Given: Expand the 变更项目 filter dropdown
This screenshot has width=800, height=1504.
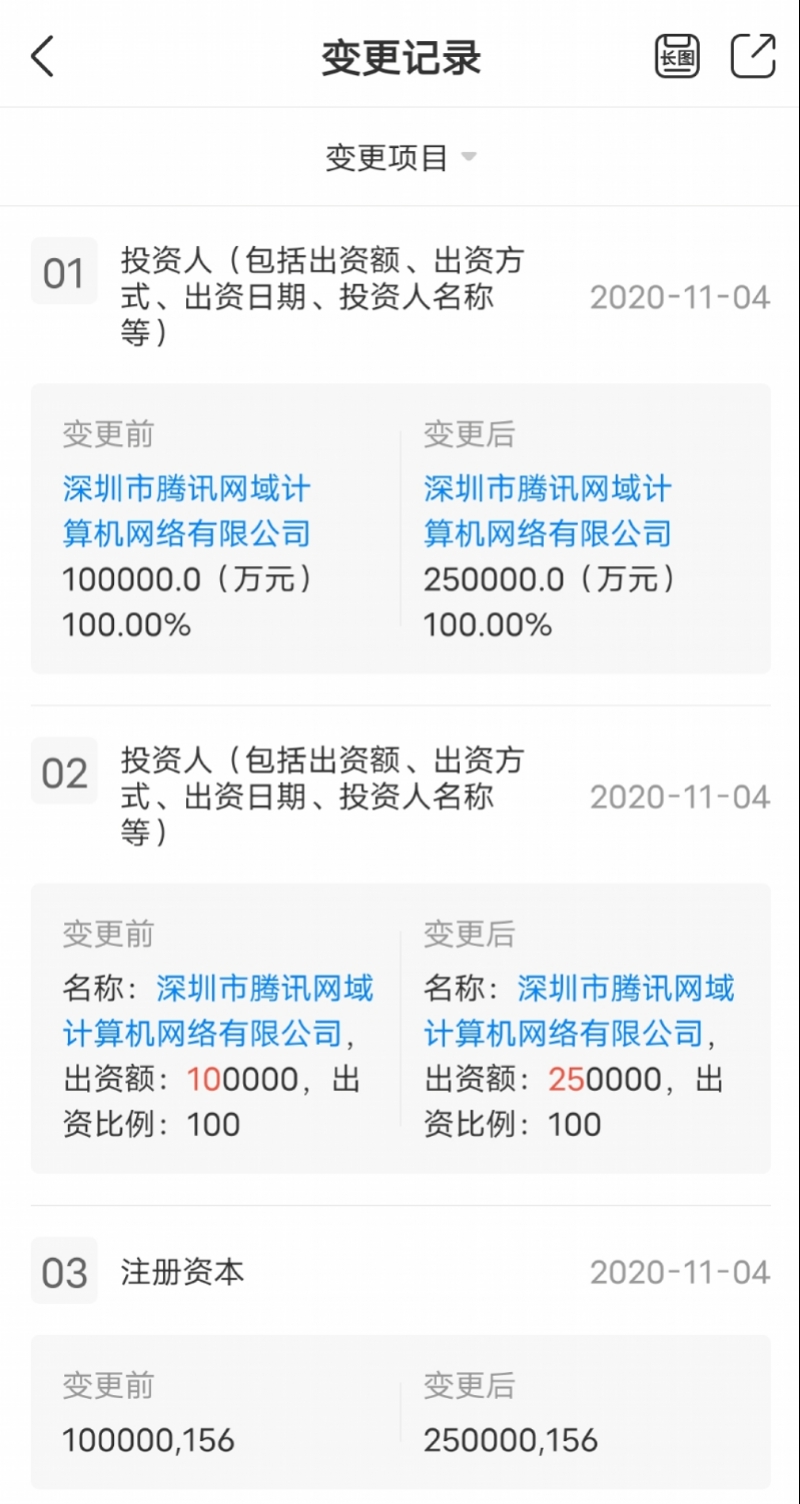Looking at the screenshot, I should click(x=400, y=157).
